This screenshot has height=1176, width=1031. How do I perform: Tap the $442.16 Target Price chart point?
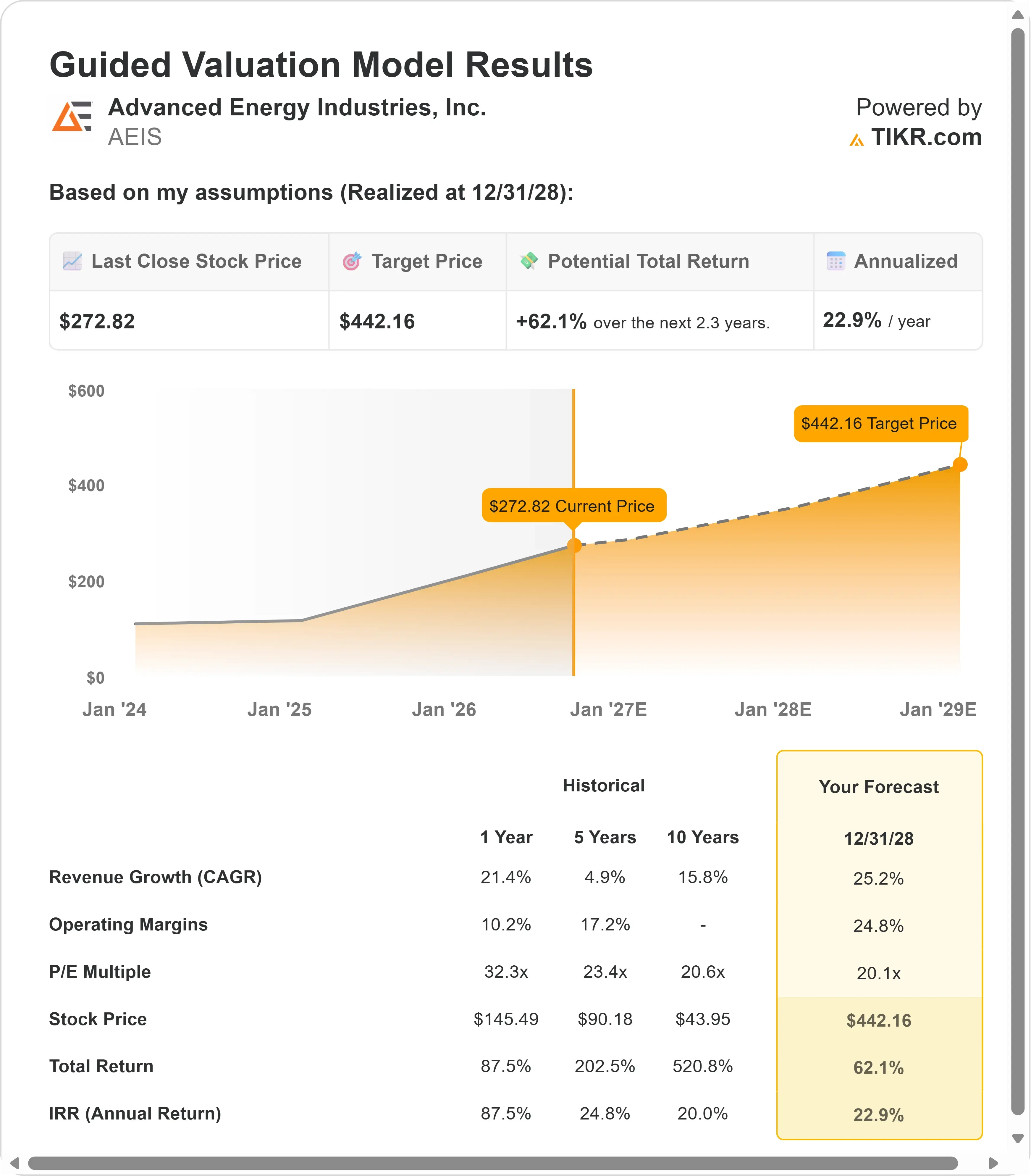960,464
